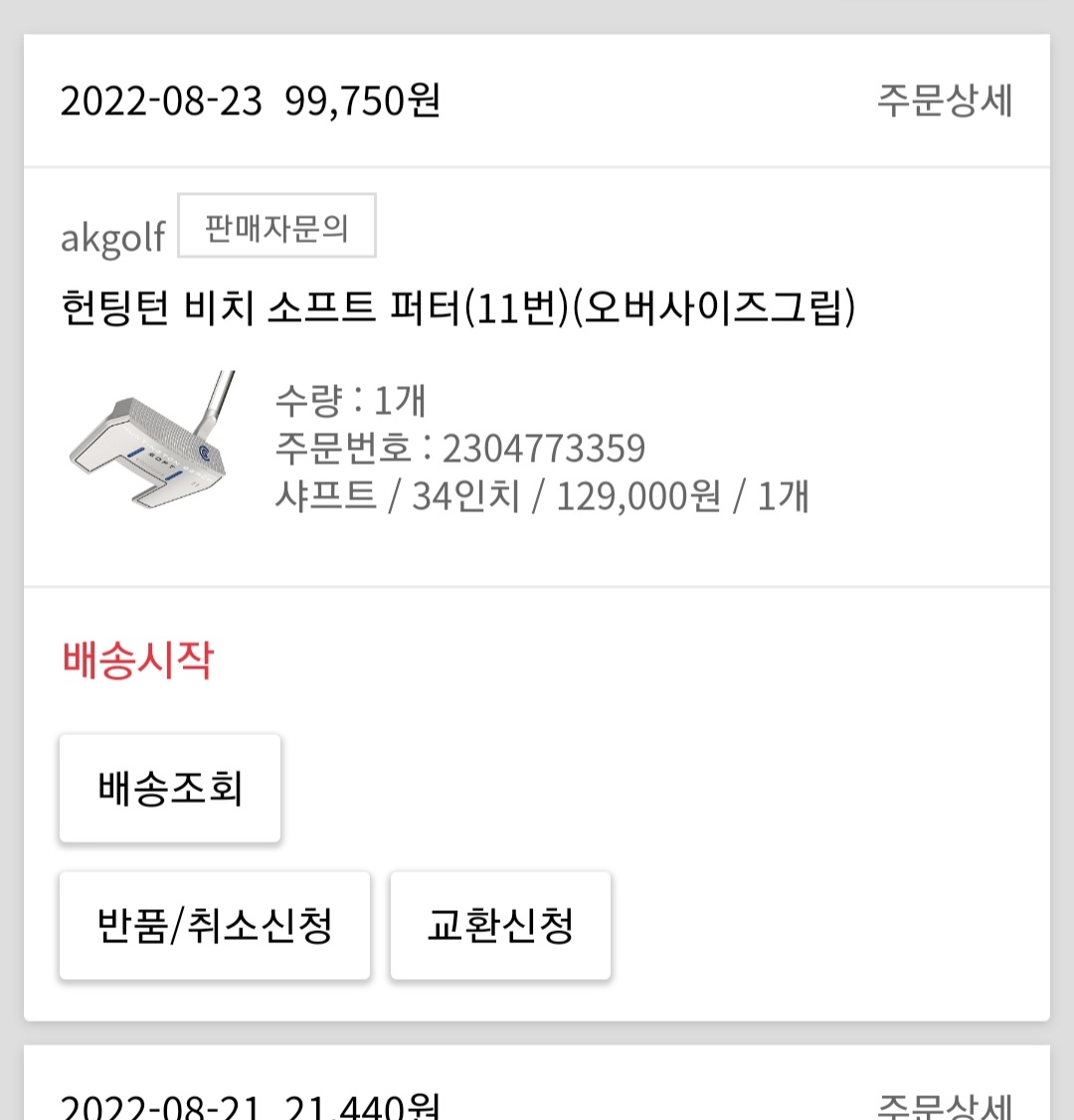Image resolution: width=1074 pixels, height=1120 pixels.
Task: Track delivery with 배송조회
Action: tap(170, 789)
